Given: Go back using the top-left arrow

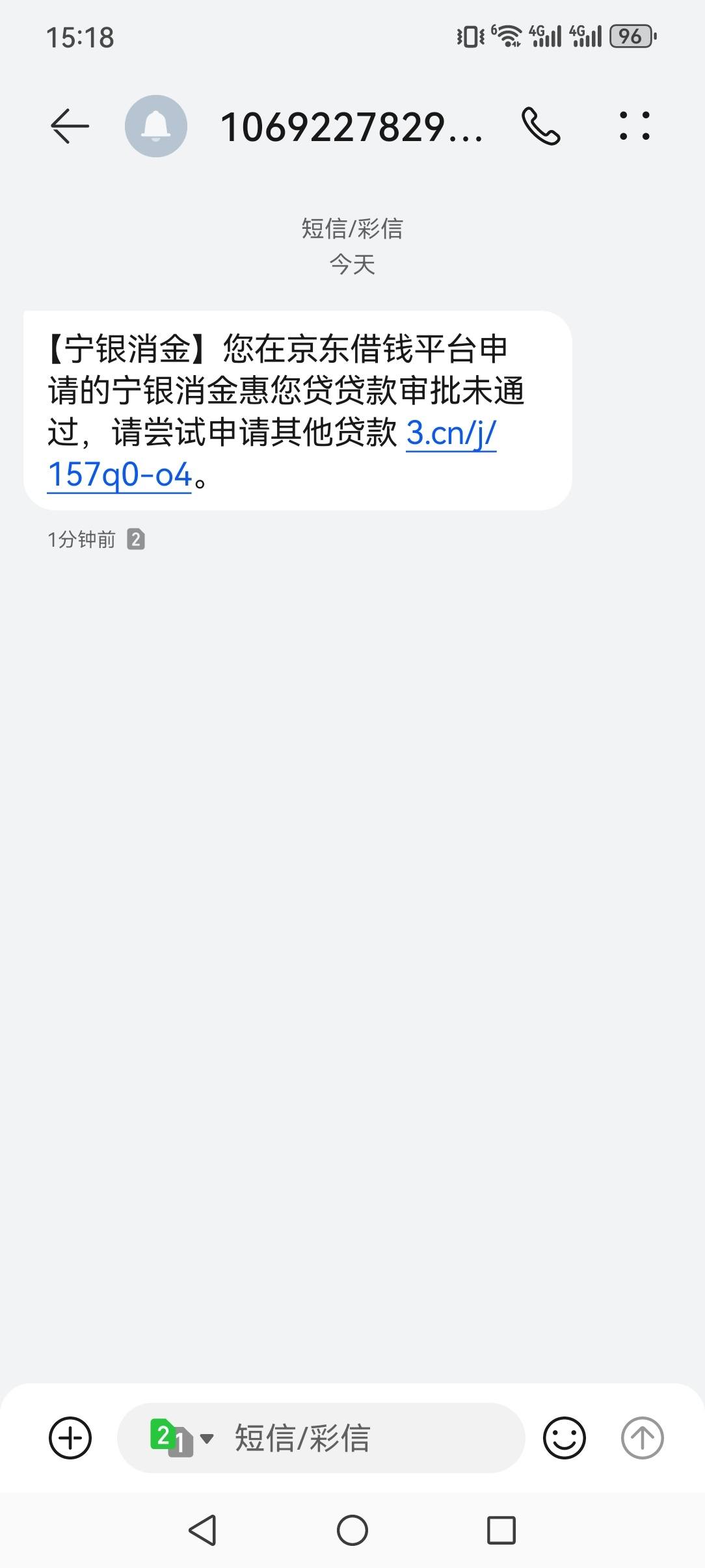Looking at the screenshot, I should [x=70, y=126].
